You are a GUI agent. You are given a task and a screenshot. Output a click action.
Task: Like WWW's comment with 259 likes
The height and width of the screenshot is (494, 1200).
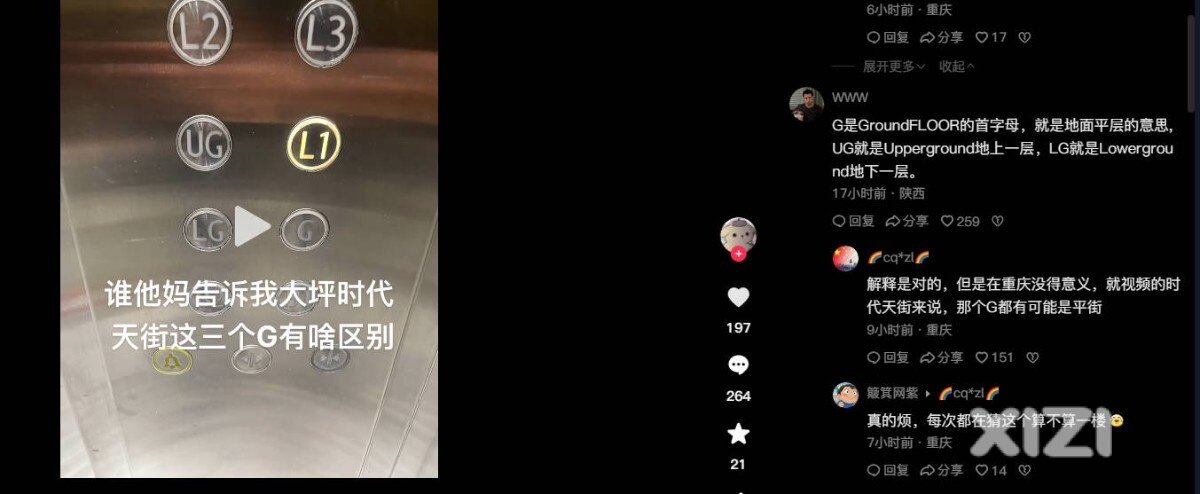pyautogui.click(x=959, y=221)
